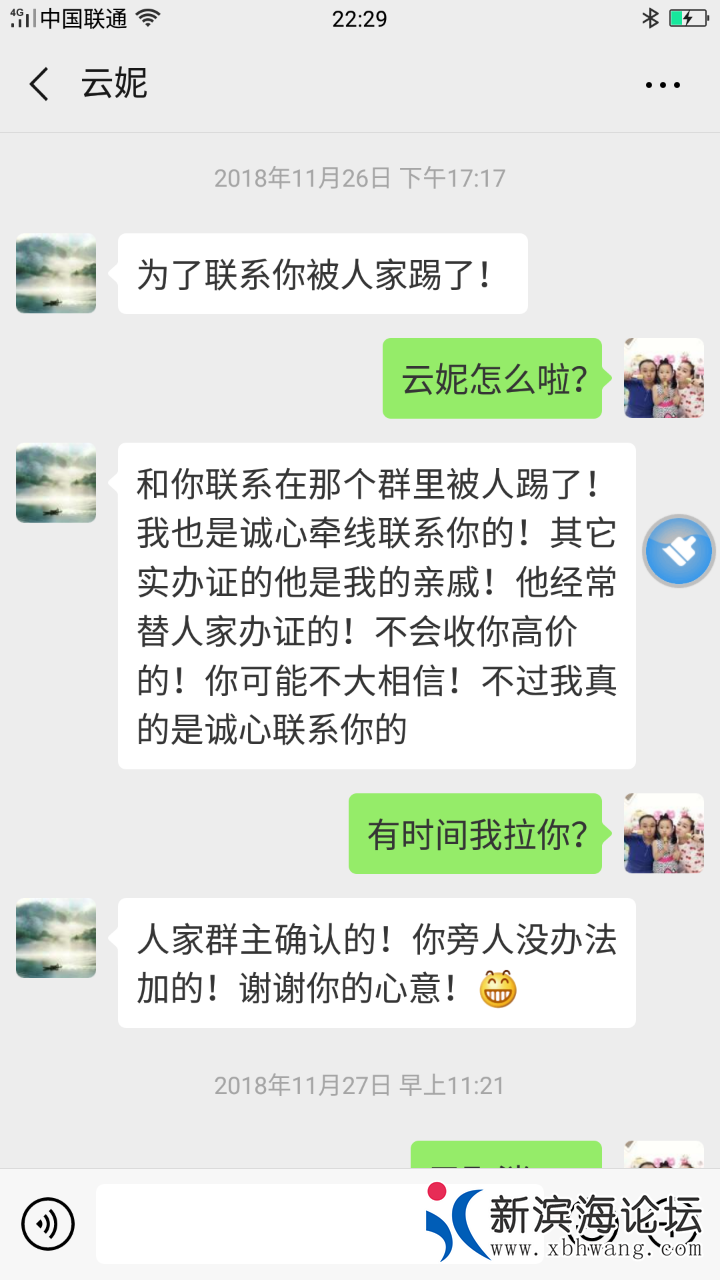The width and height of the screenshot is (720, 1280).
Task: Open my avatar next to 云妮怎么啦?
Action: click(x=664, y=378)
